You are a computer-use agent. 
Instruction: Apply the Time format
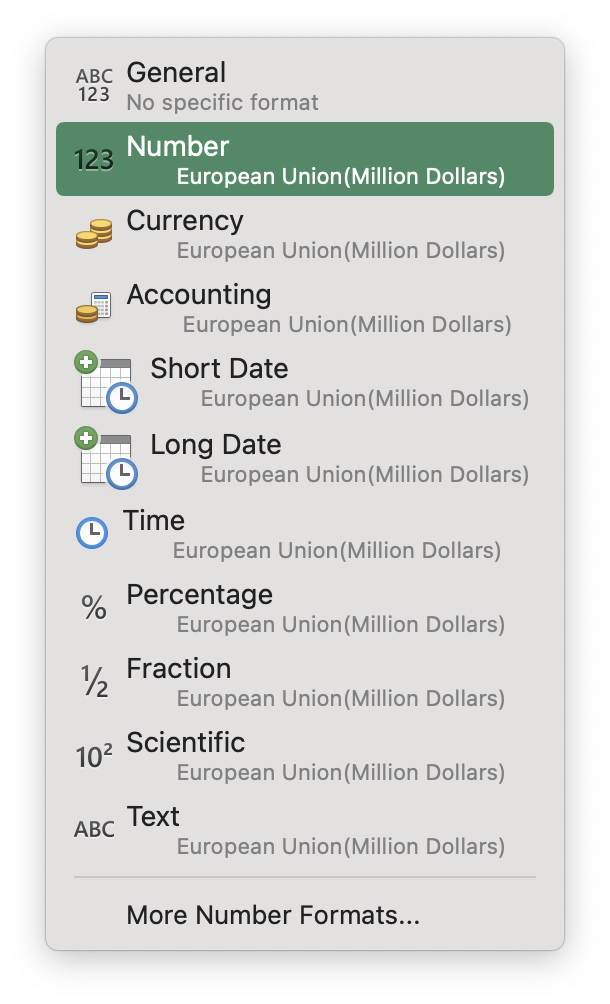click(304, 533)
